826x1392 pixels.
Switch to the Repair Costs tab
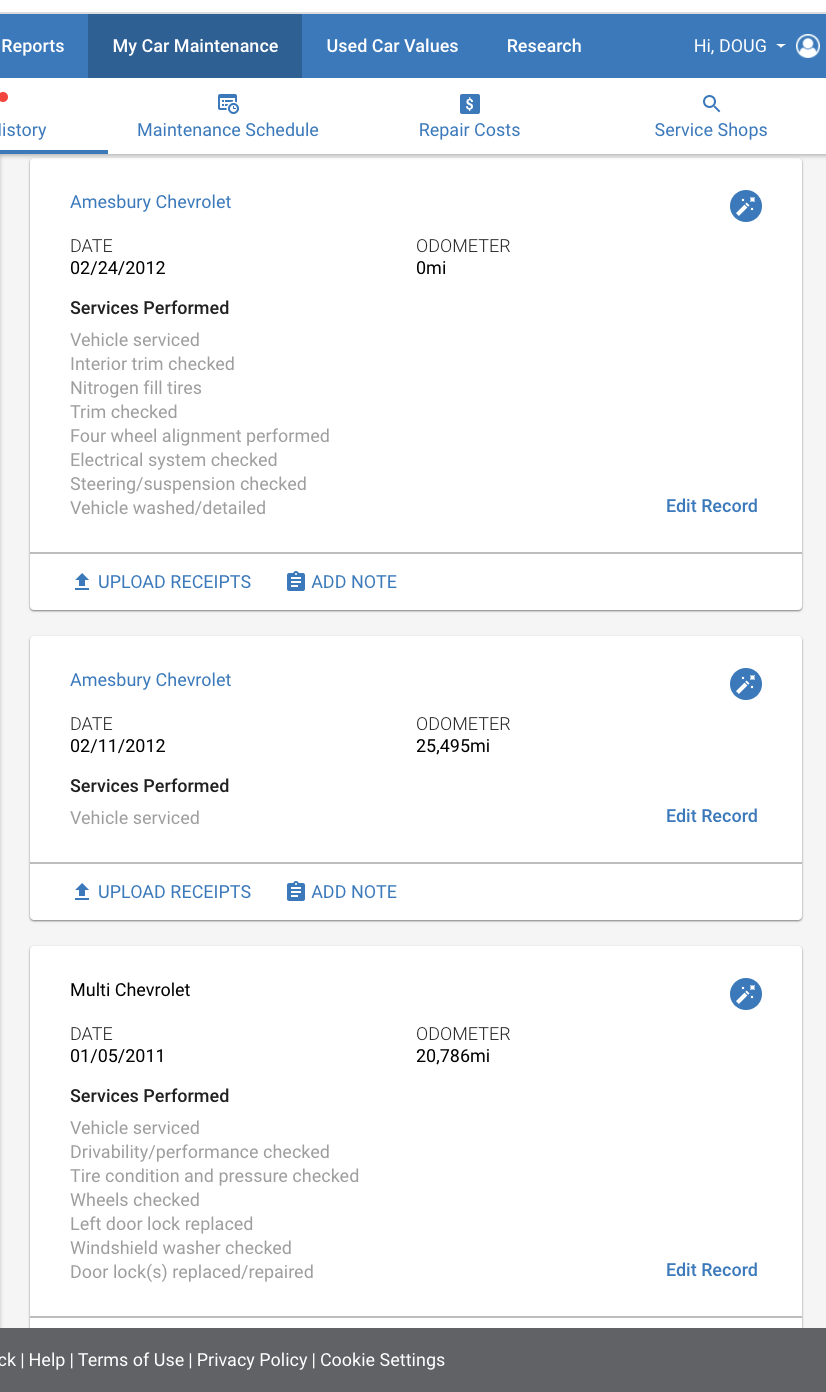(x=469, y=117)
